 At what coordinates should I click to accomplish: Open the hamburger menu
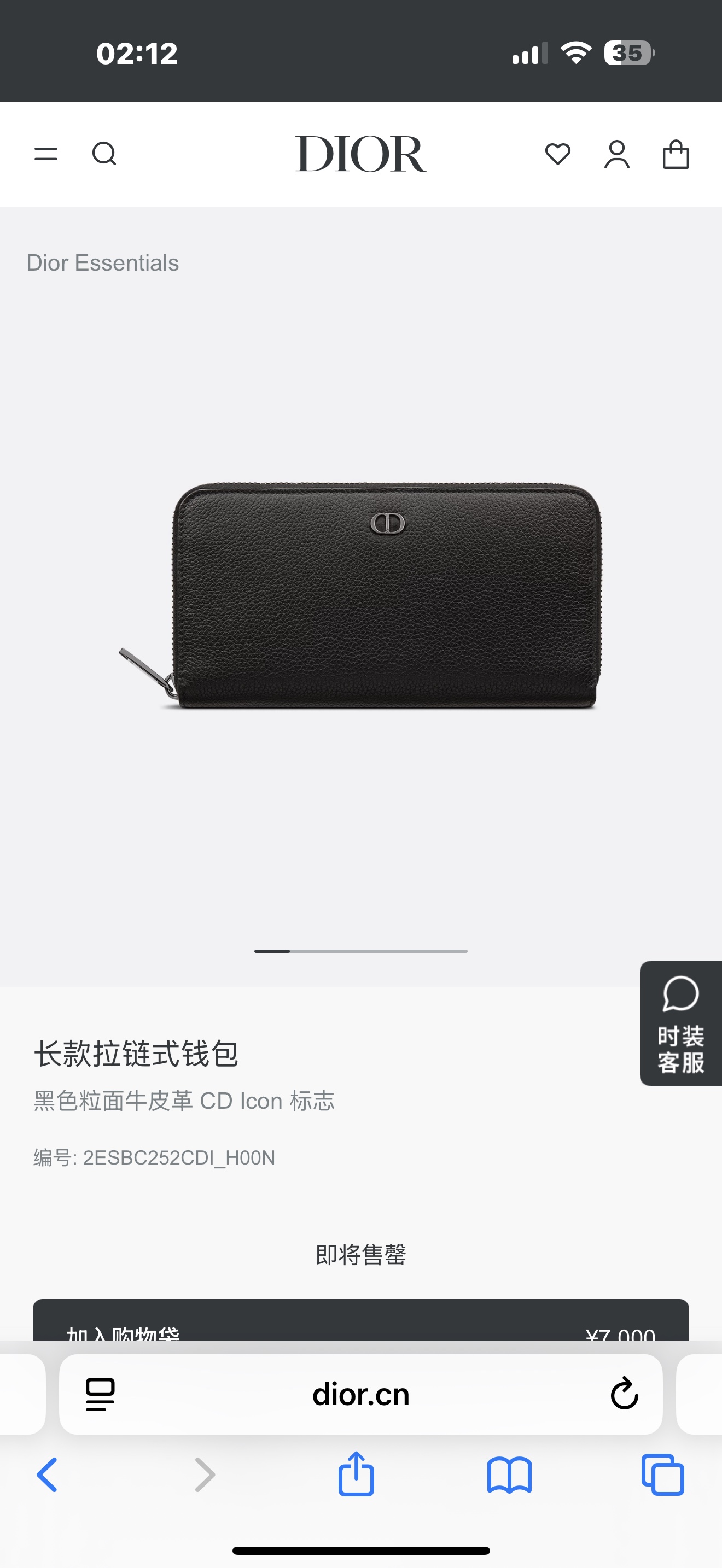click(45, 154)
